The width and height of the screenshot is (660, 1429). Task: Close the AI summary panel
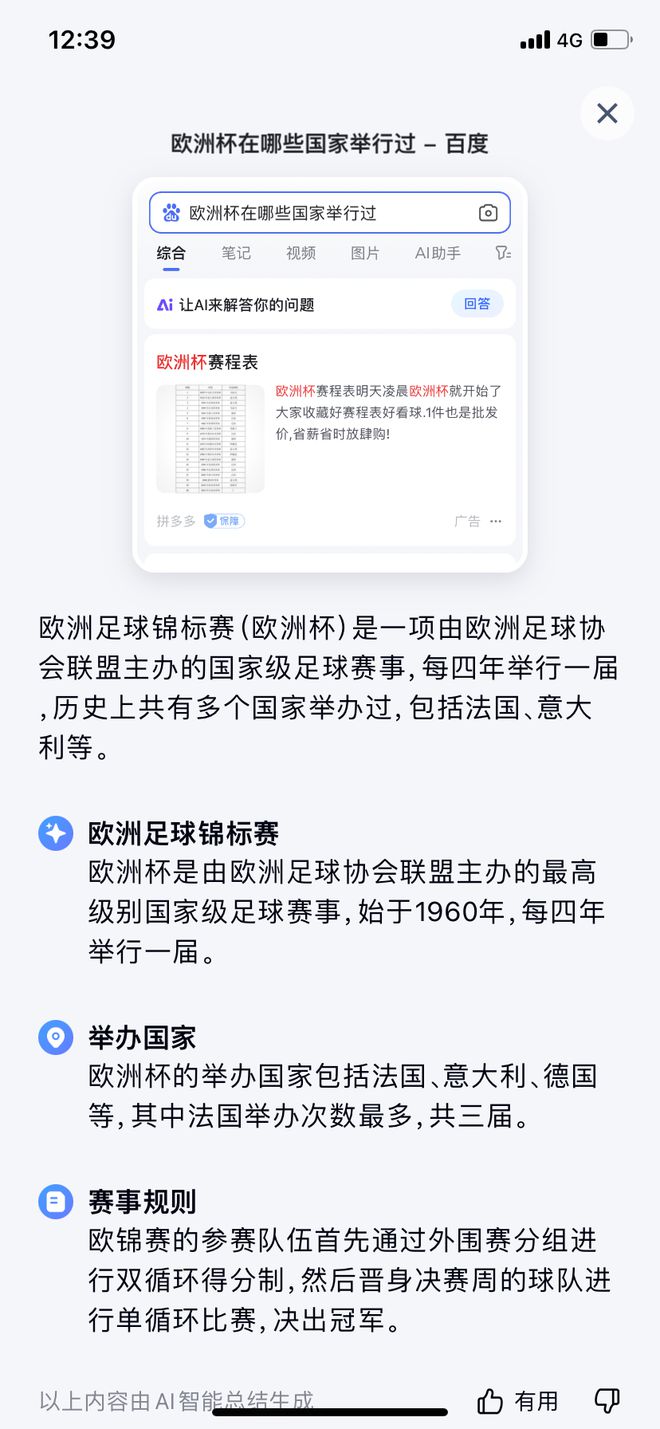tap(607, 113)
